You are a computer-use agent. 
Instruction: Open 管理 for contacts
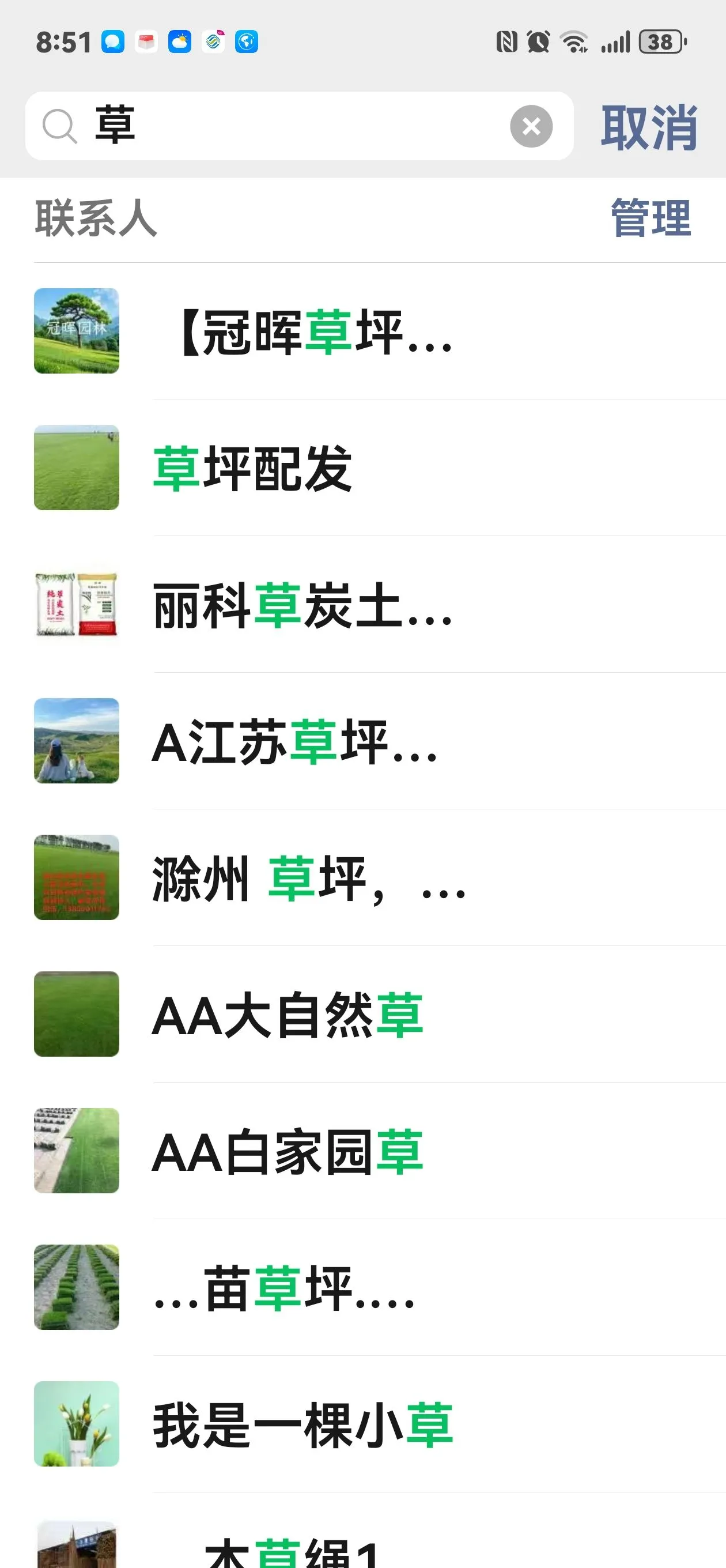(651, 218)
